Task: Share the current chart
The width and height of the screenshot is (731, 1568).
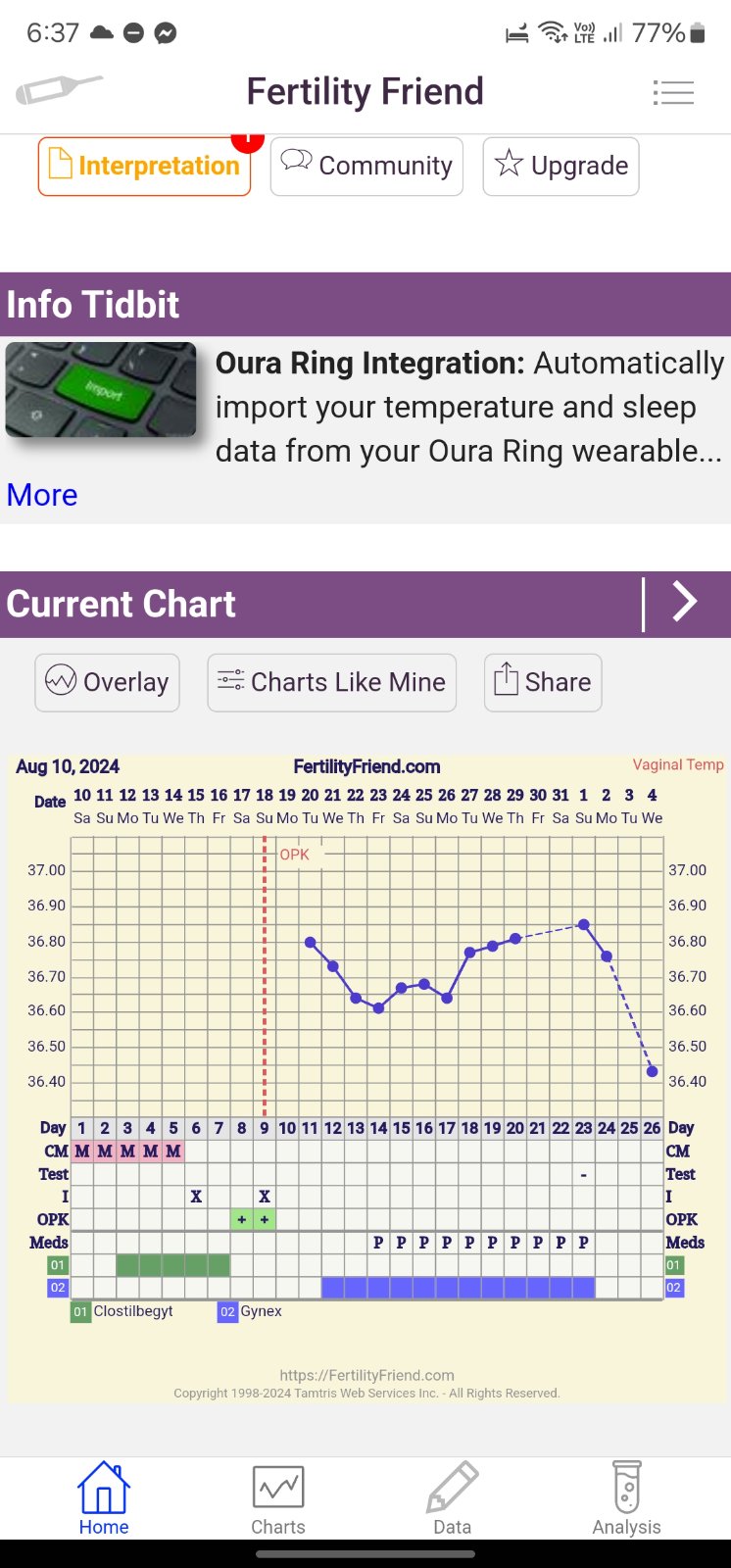Action: coord(543,682)
